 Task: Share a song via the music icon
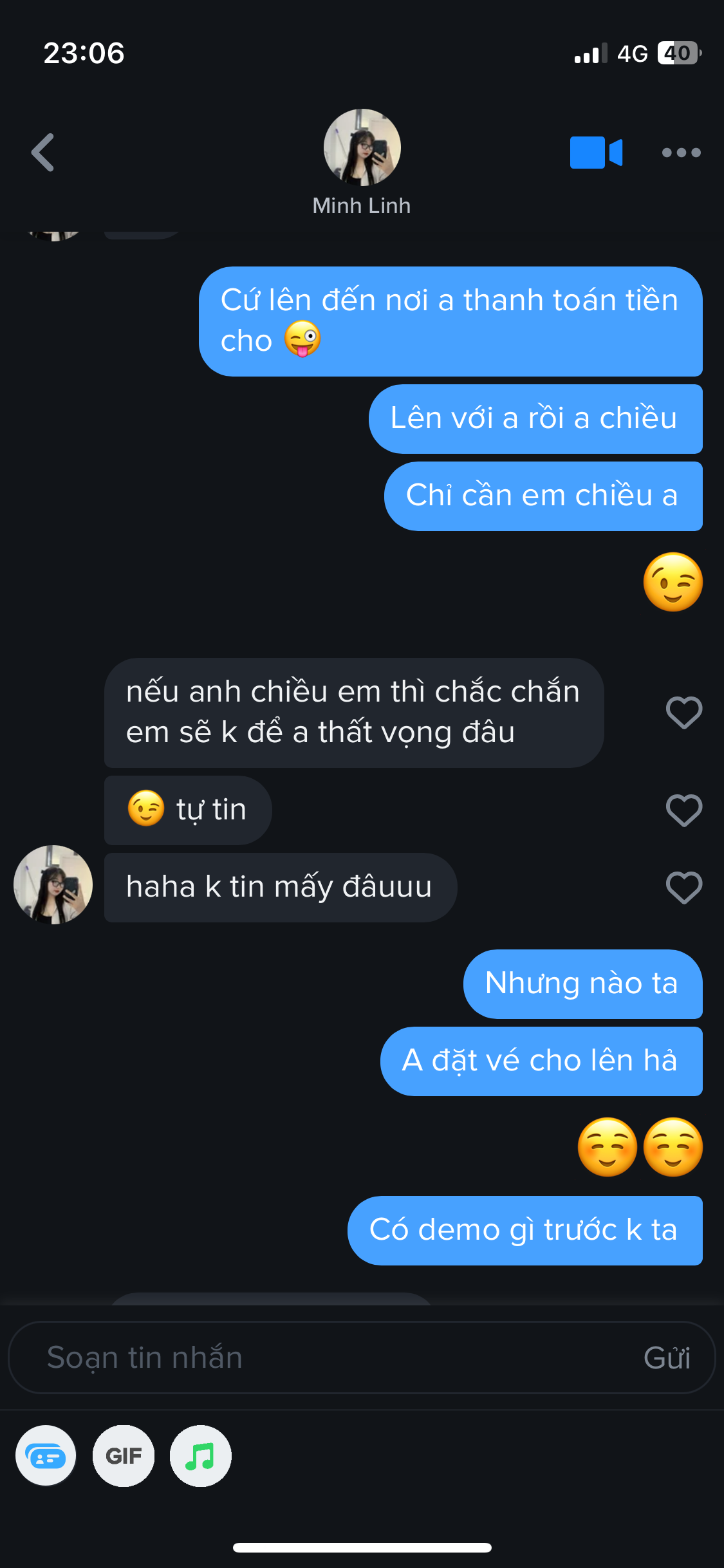tap(200, 1456)
